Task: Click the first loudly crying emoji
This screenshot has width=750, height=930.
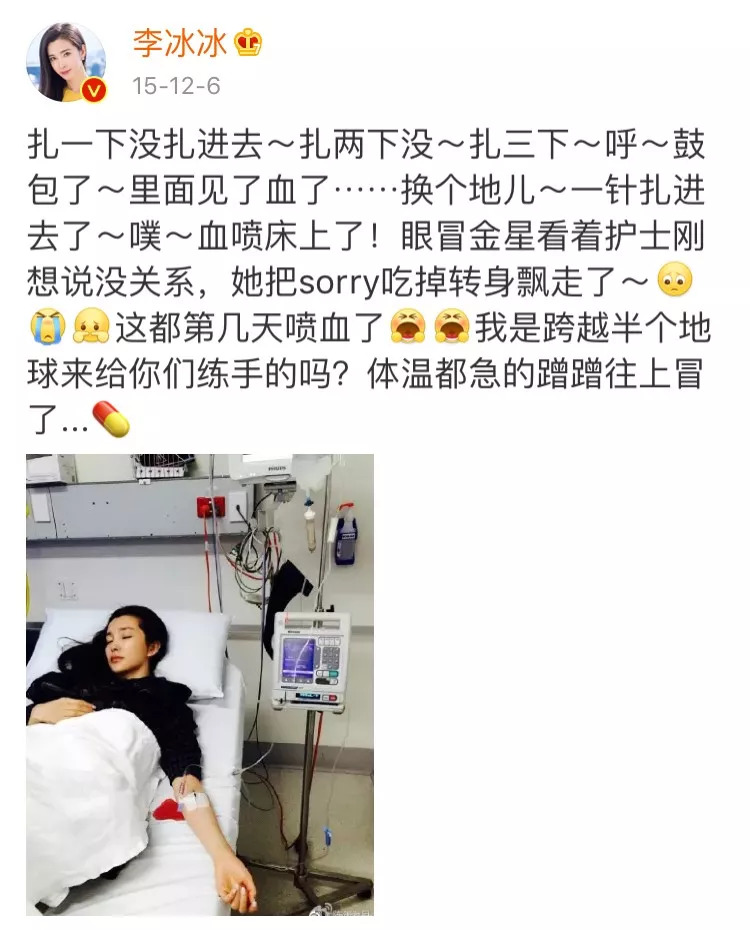Action: 406,324
